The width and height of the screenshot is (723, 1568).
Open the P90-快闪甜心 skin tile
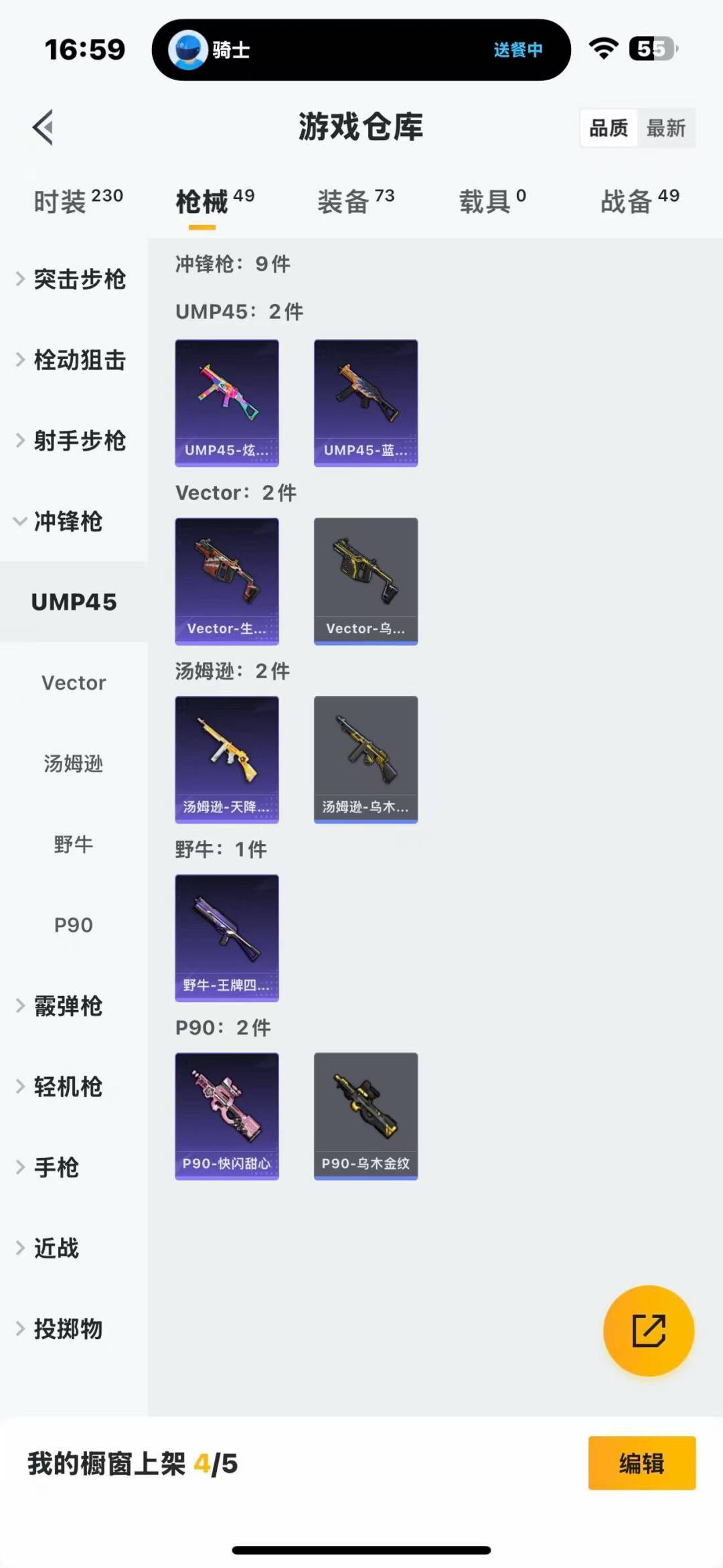pyautogui.click(x=227, y=1116)
